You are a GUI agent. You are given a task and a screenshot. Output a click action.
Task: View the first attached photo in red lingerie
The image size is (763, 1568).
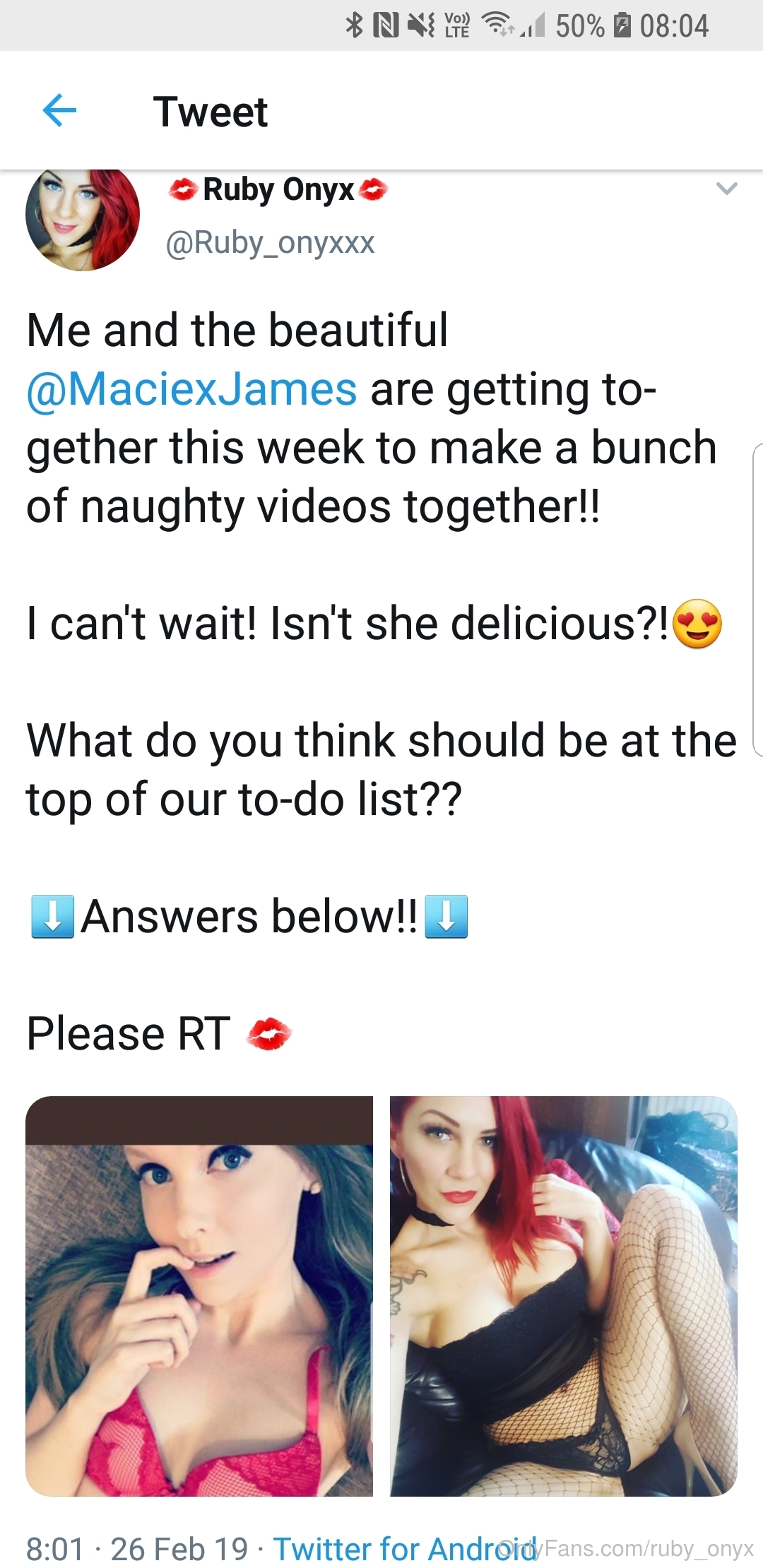coord(199,1296)
